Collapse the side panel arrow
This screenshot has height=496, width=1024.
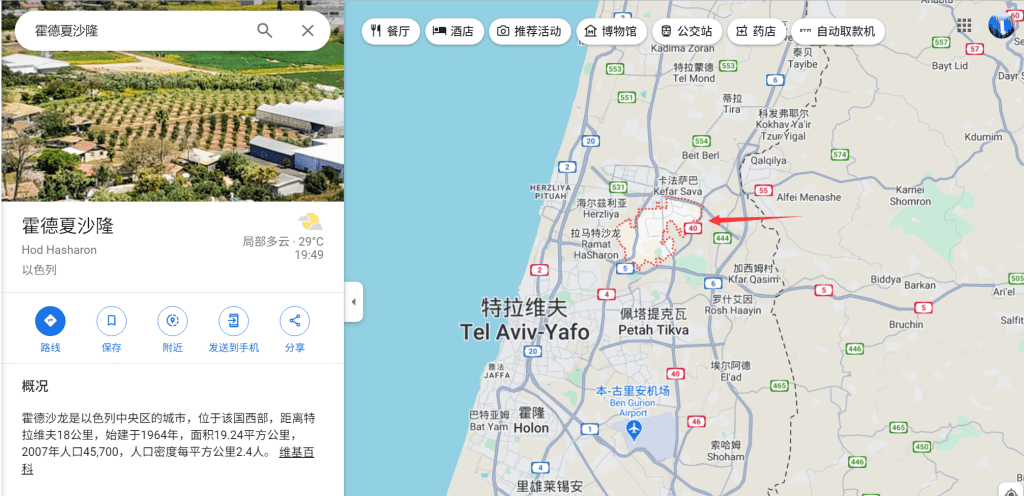(354, 301)
